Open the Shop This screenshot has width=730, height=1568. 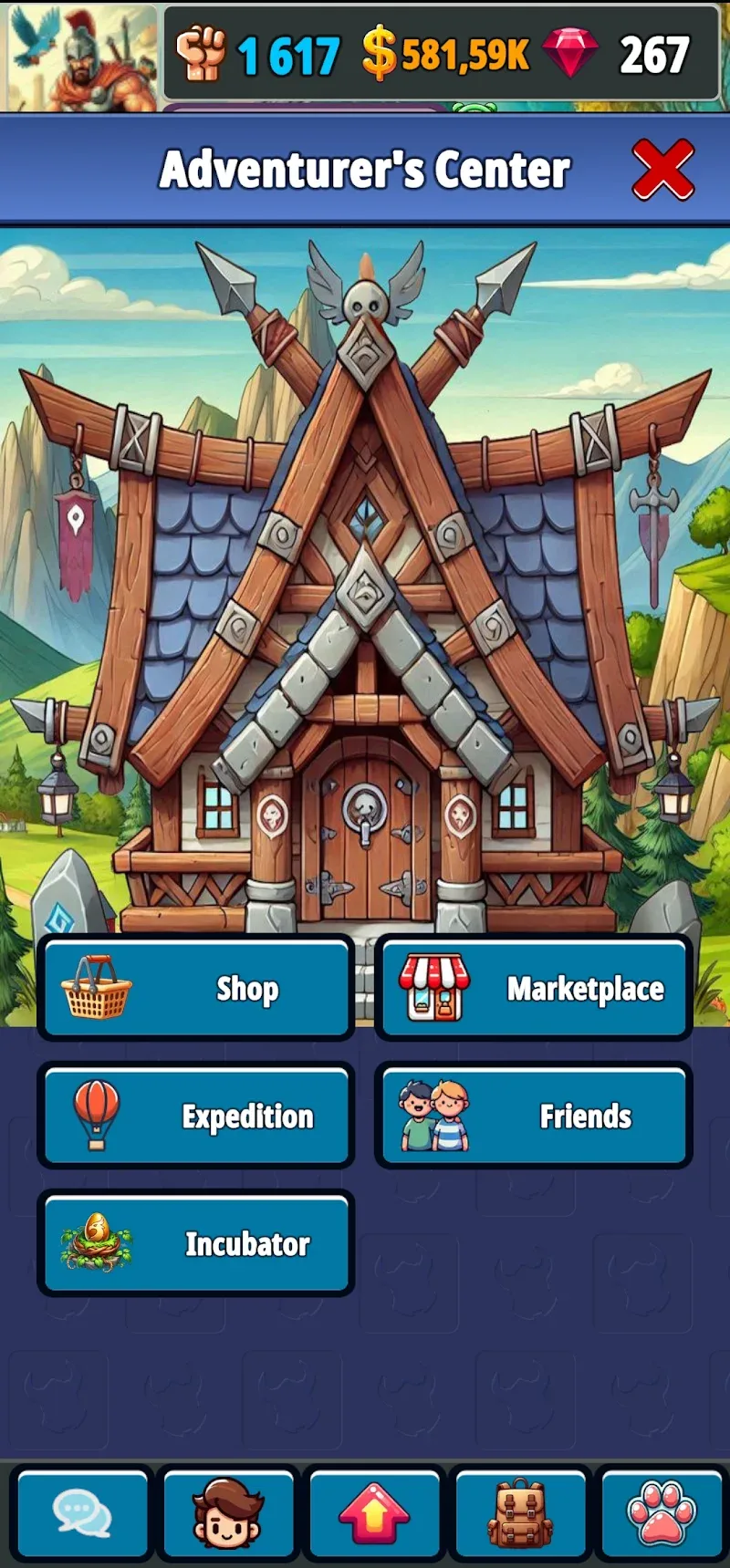click(196, 989)
